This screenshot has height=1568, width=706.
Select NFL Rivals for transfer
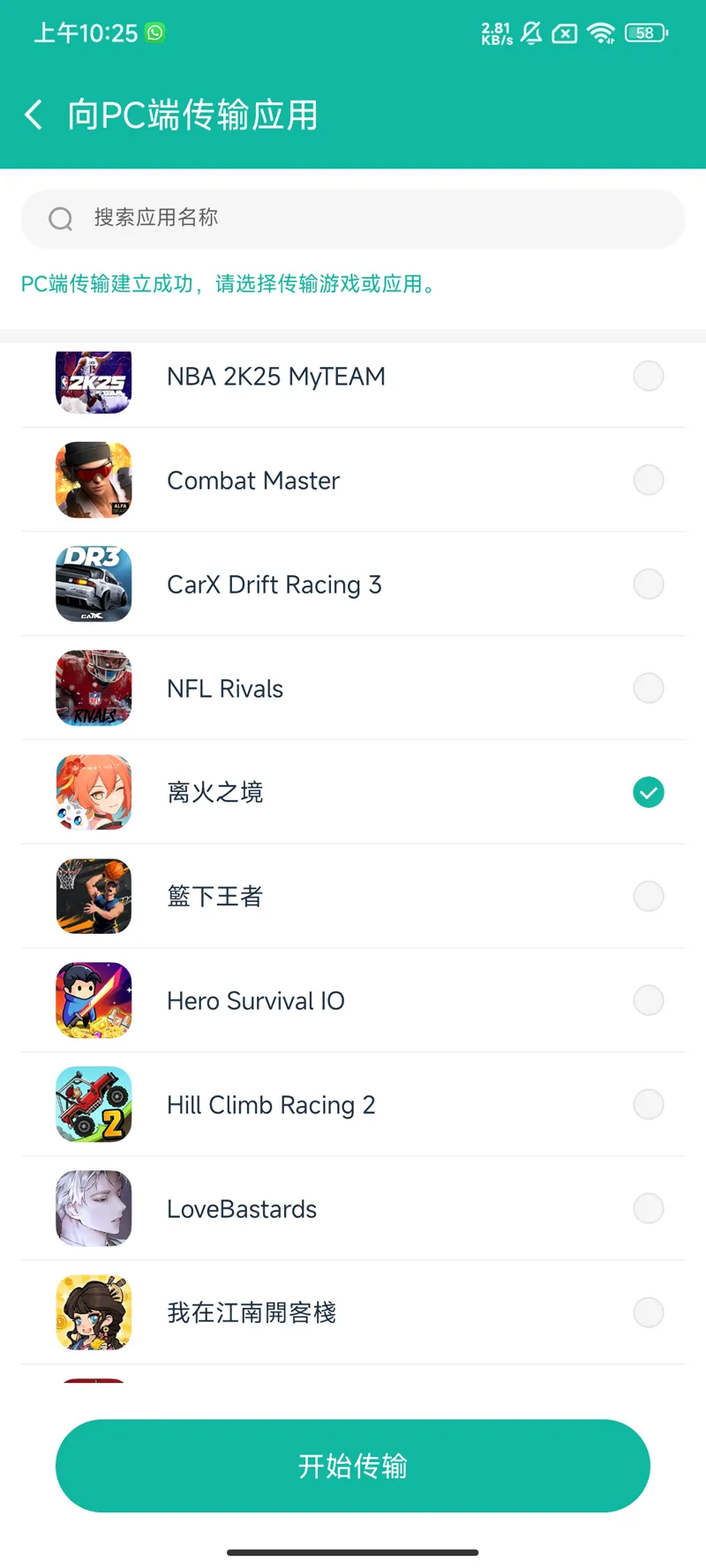[648, 689]
